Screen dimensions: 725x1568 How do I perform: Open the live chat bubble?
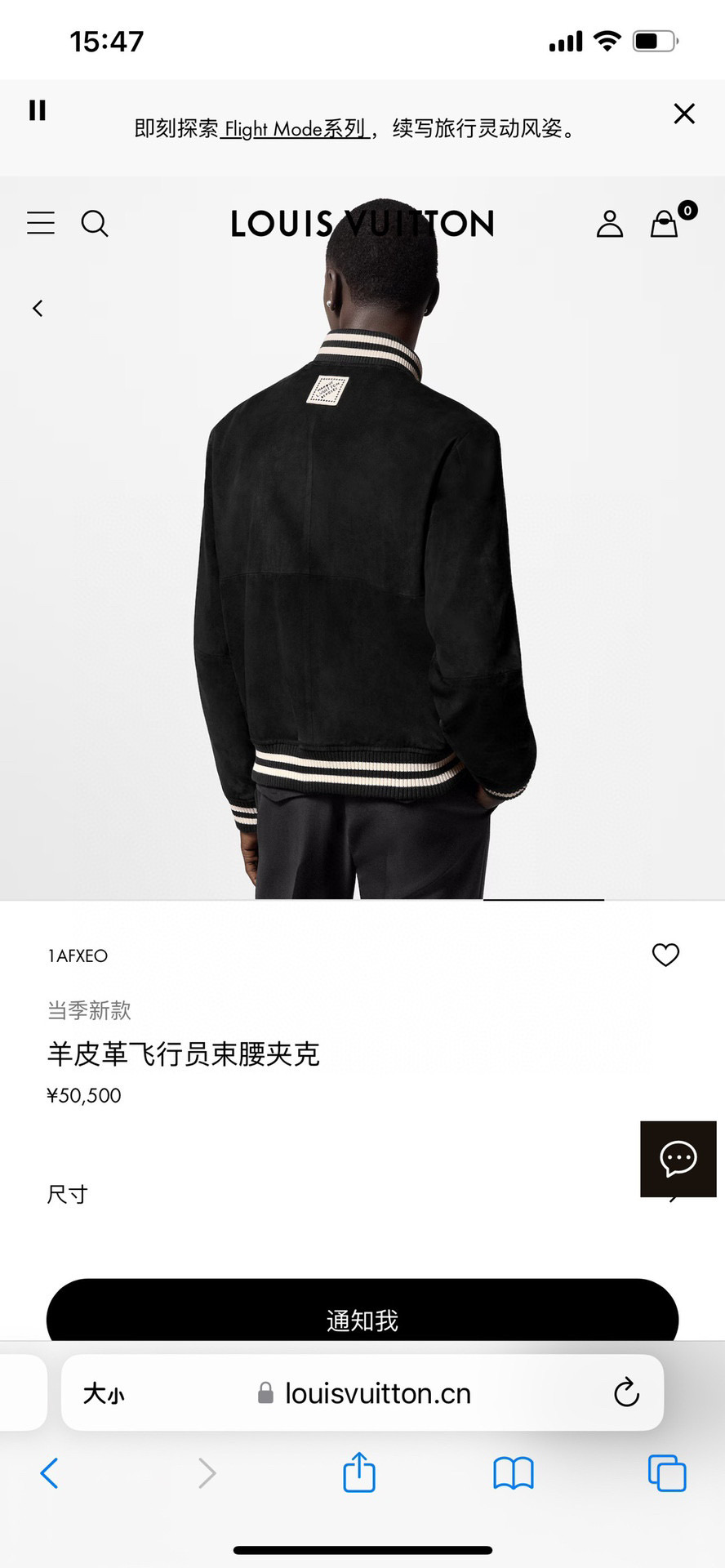click(678, 1159)
